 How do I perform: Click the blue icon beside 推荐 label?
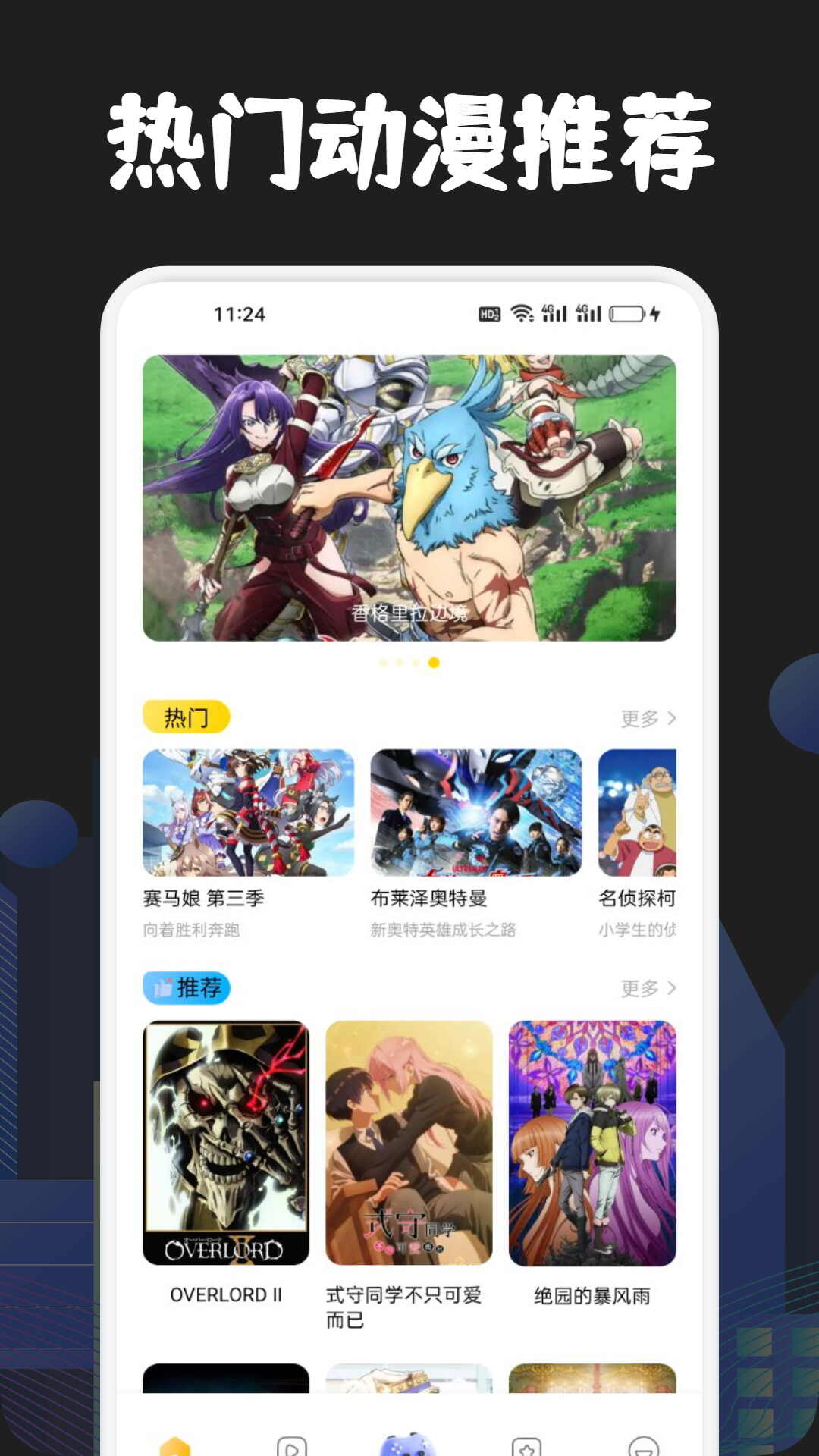pyautogui.click(x=162, y=988)
